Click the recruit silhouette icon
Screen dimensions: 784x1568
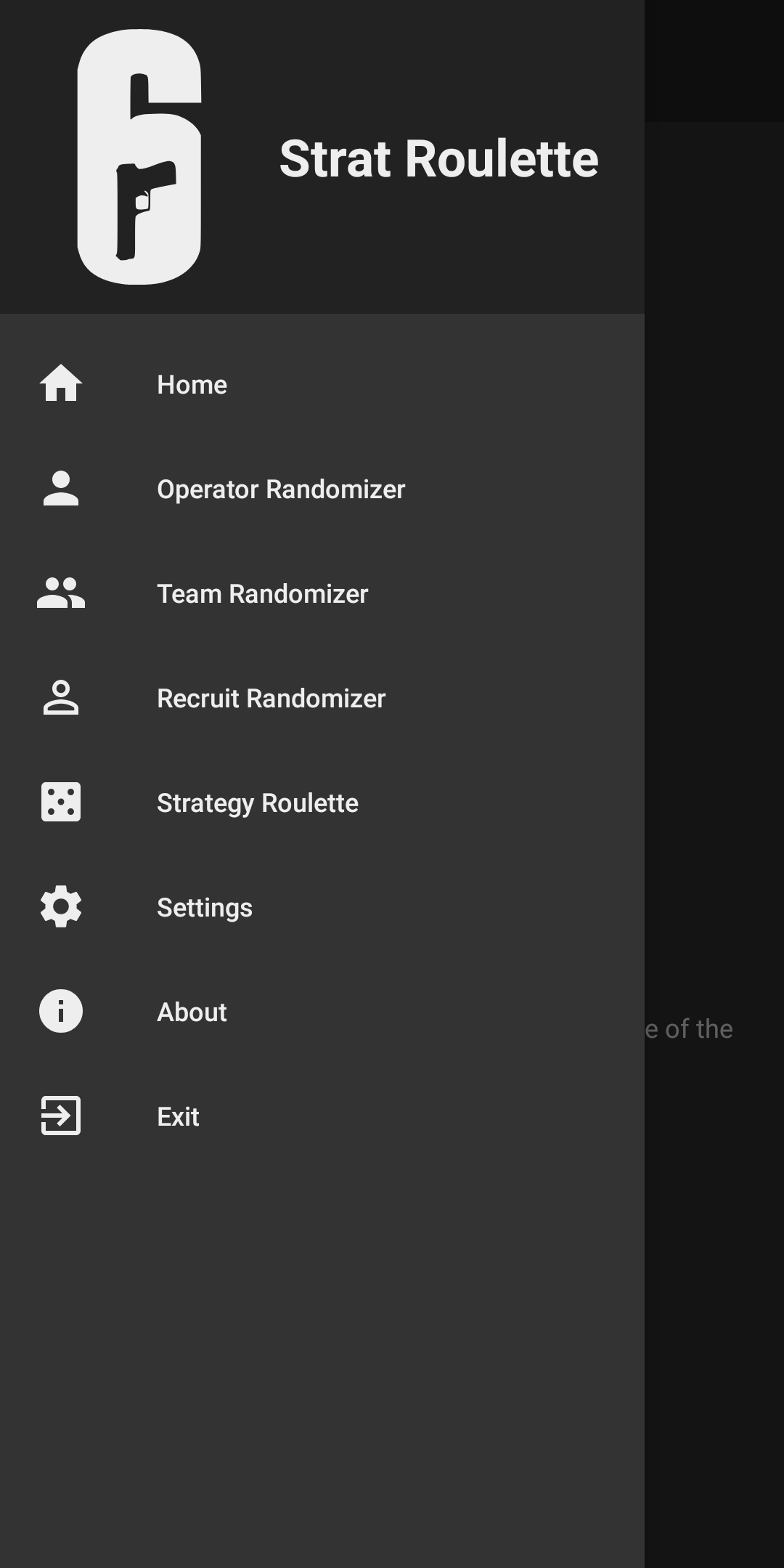pos(60,699)
